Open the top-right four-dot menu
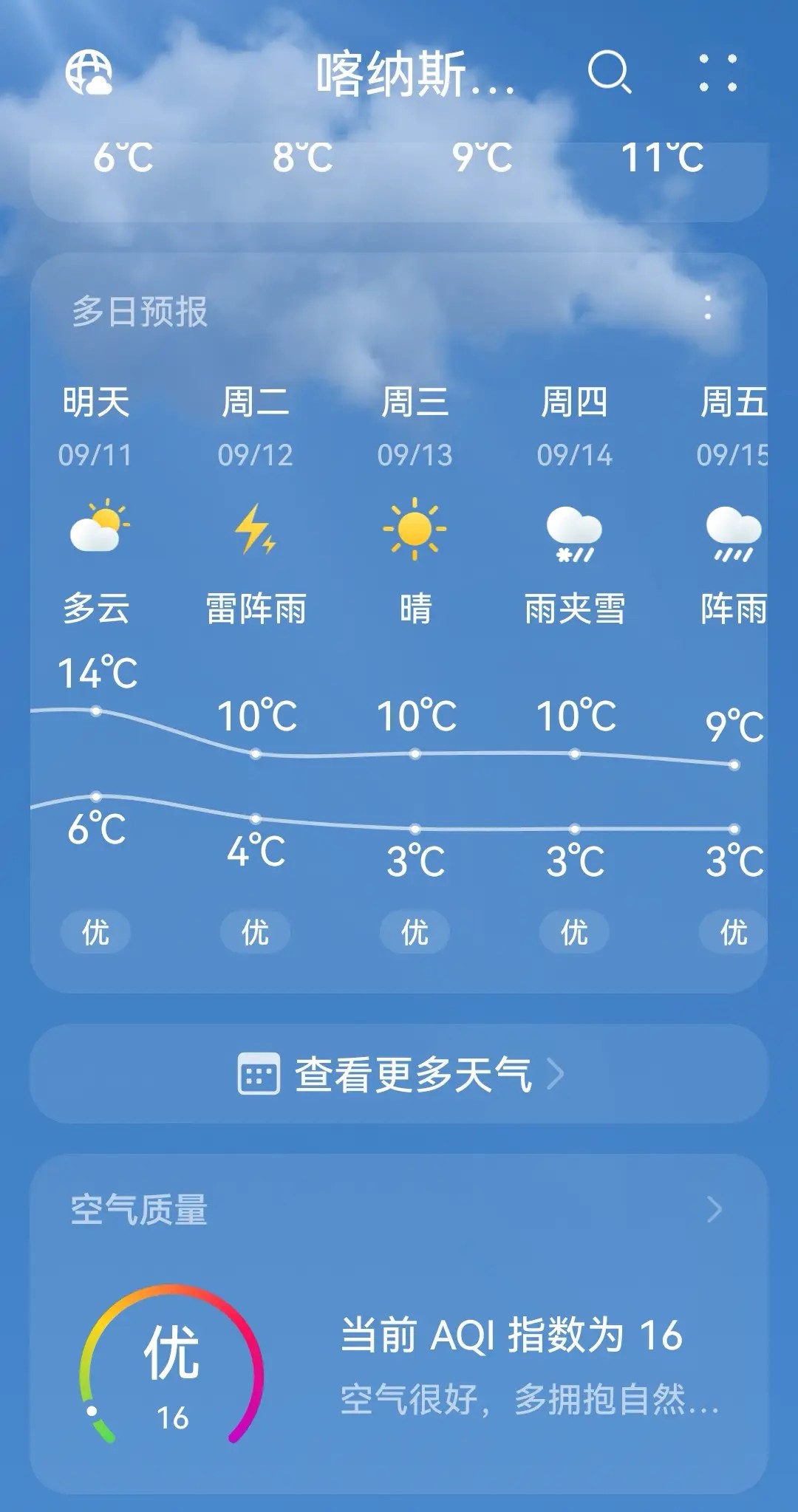The height and width of the screenshot is (1512, 798). (718, 73)
